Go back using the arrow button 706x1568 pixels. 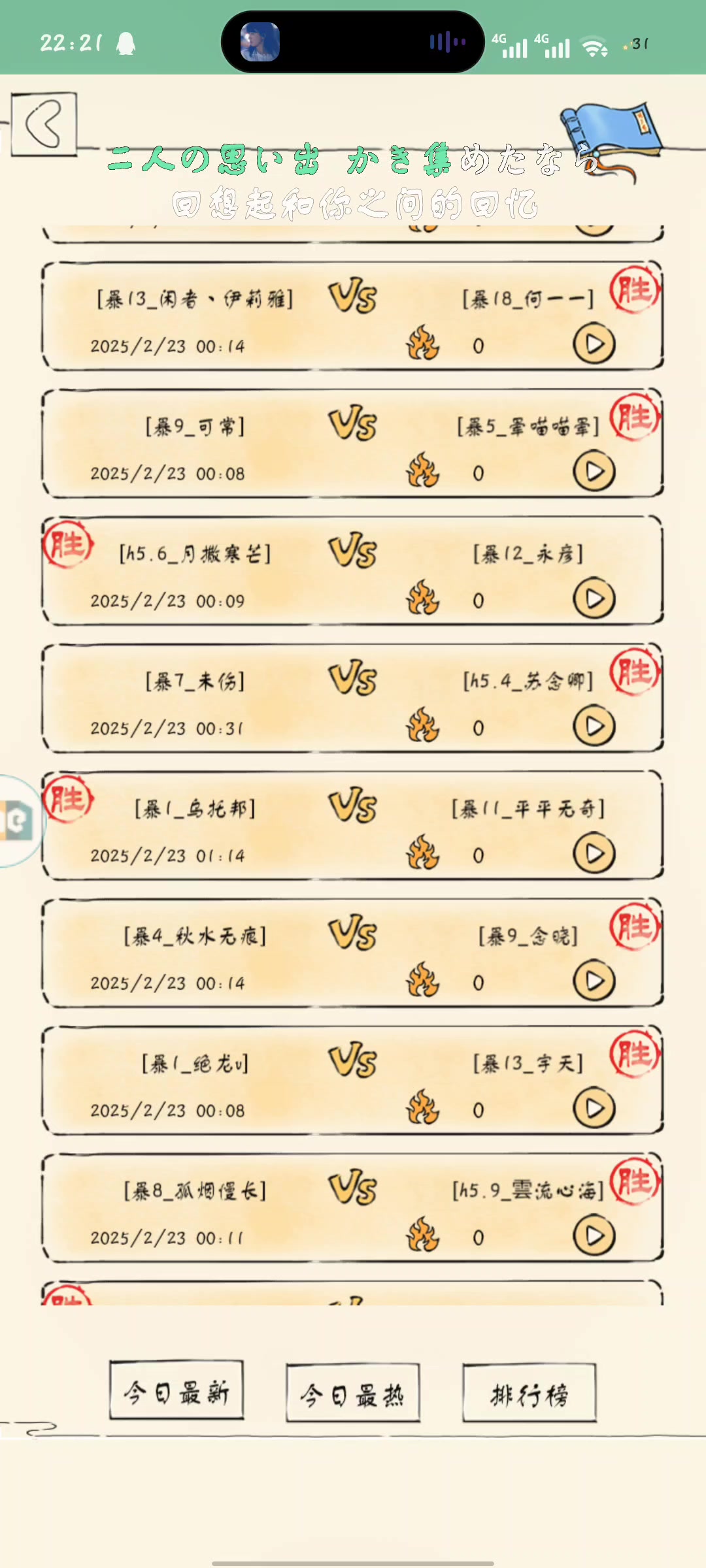click(44, 123)
